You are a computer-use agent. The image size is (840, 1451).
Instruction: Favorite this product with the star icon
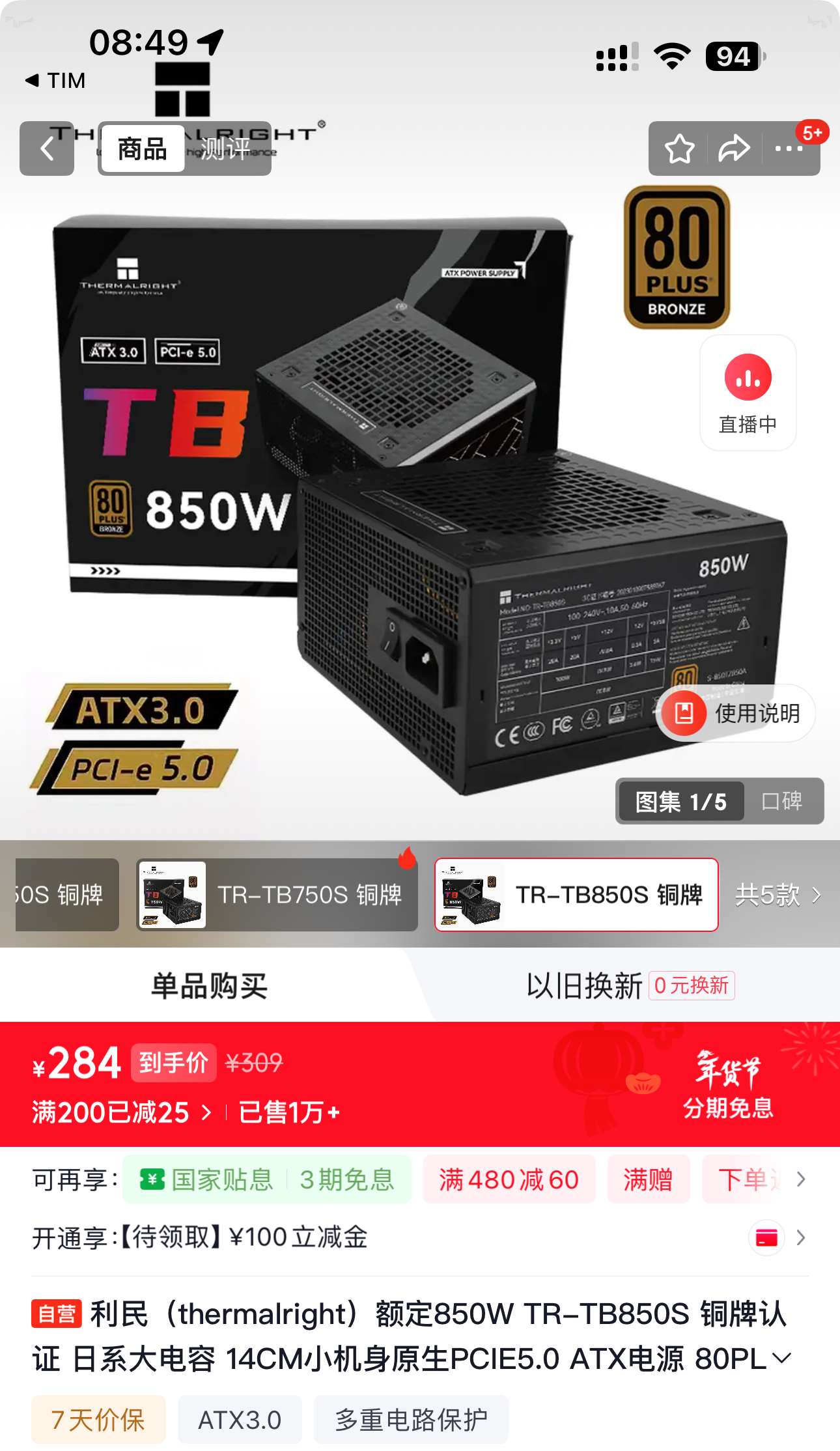coord(679,148)
